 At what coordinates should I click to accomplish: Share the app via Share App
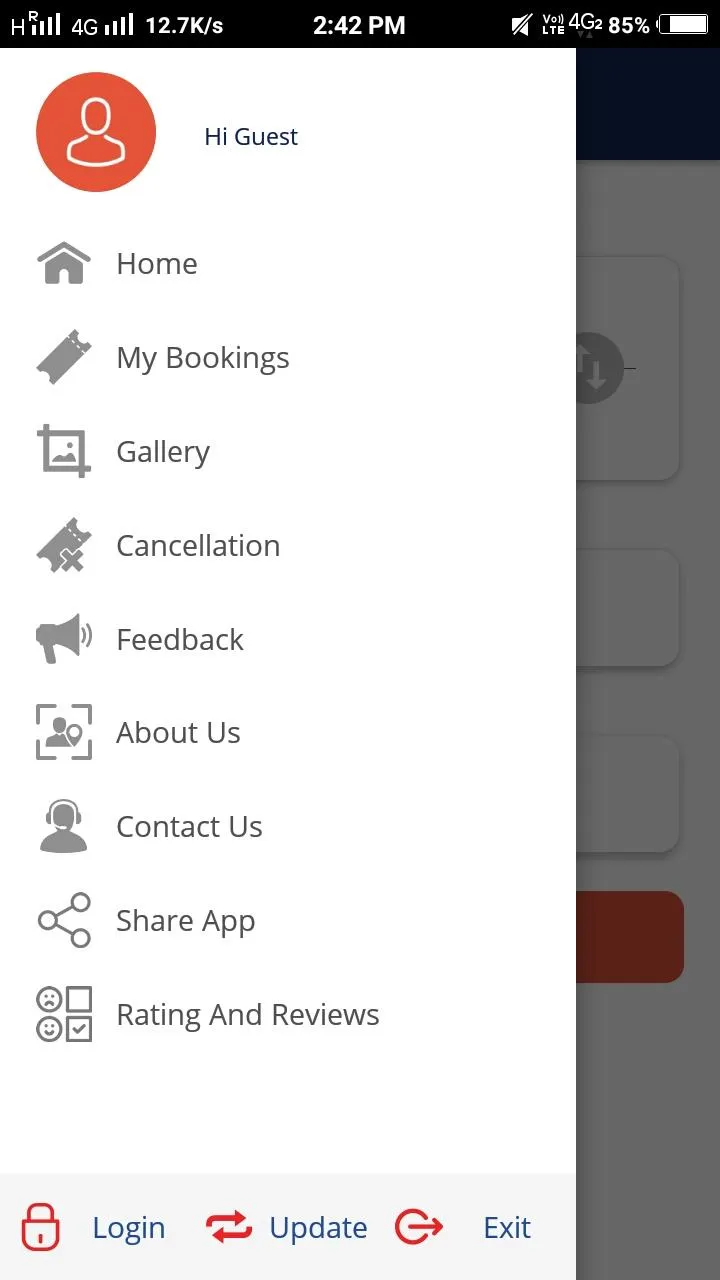(x=185, y=921)
